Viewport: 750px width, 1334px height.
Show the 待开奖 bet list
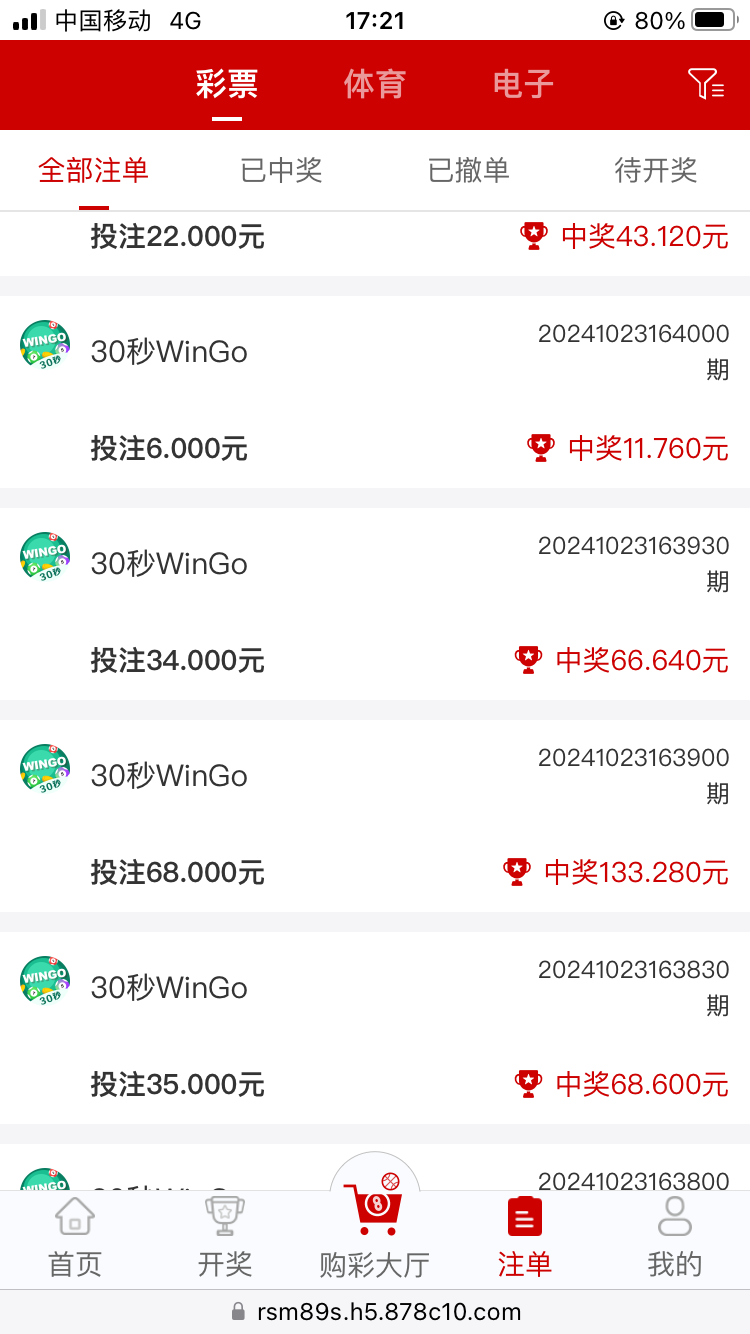pos(655,171)
